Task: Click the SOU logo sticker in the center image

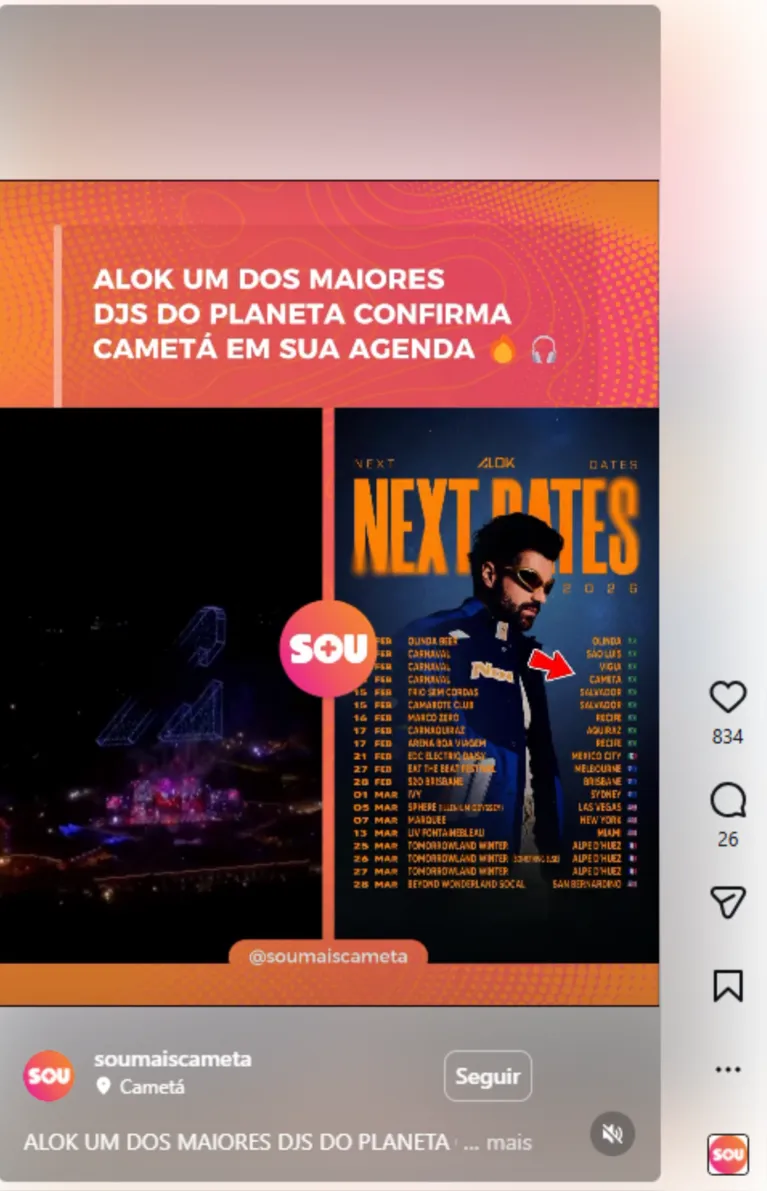Action: pyautogui.click(x=328, y=650)
